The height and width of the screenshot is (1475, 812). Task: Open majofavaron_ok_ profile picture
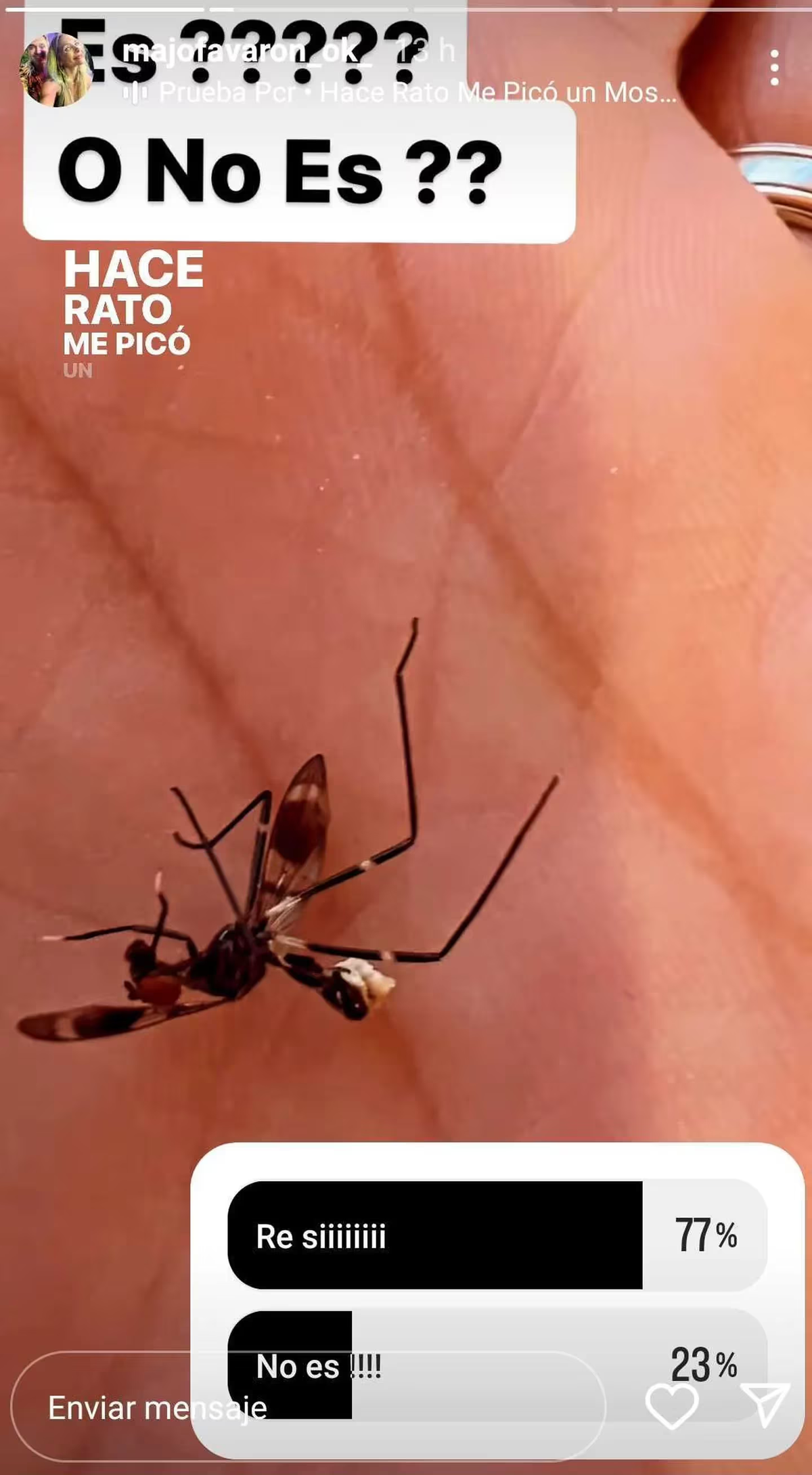(57, 69)
